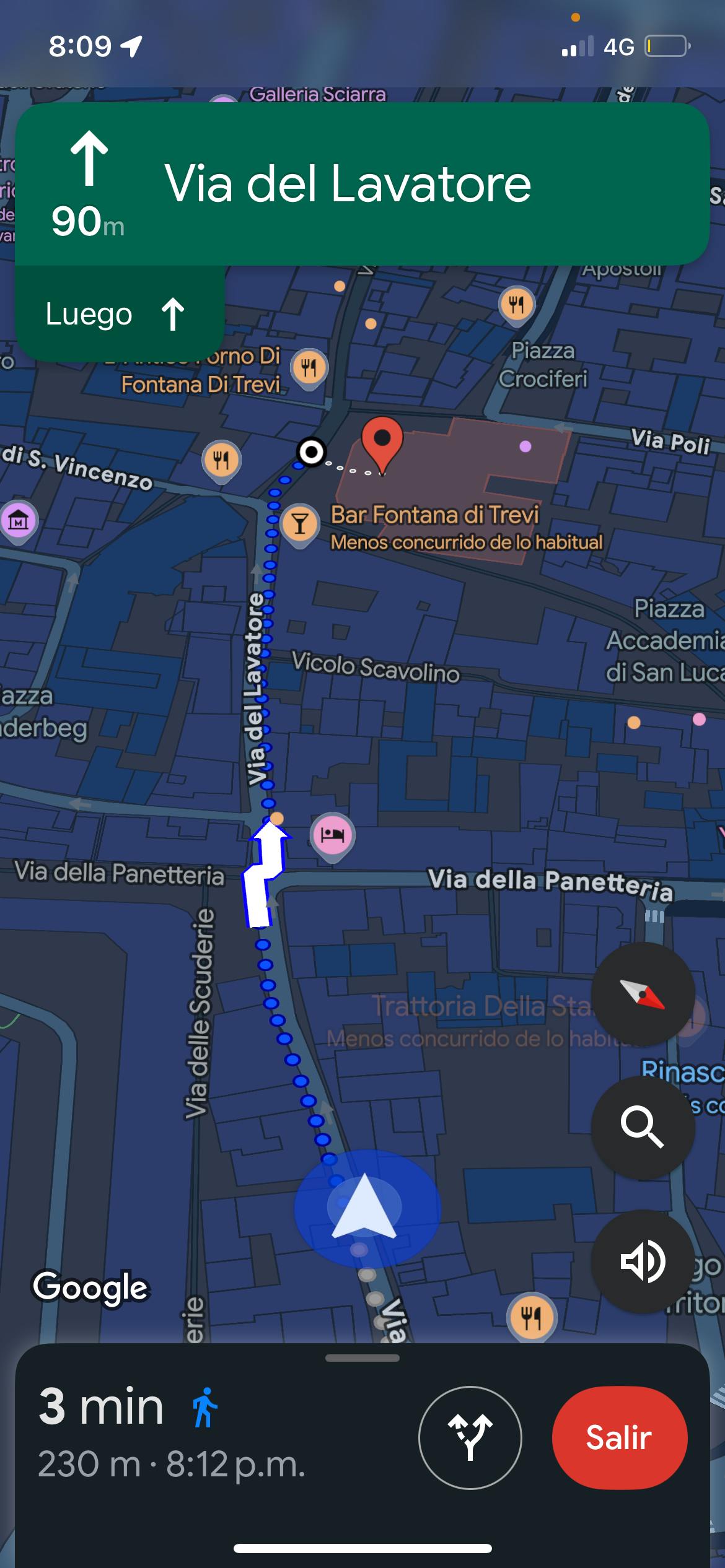This screenshot has height=1568, width=725.
Task: Select the Bar Fontana di Trevi marker
Action: click(300, 524)
